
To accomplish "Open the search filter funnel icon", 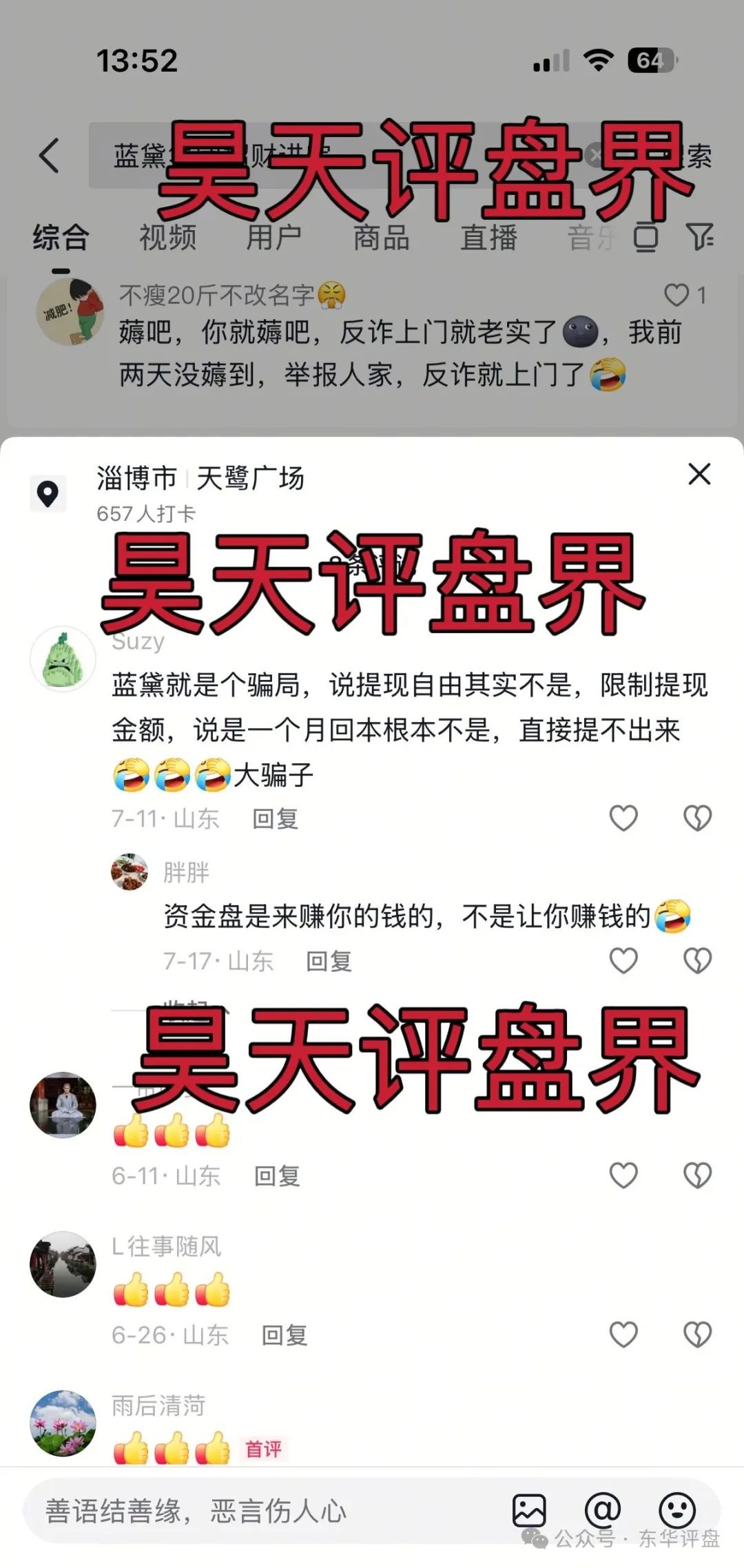I will click(701, 238).
